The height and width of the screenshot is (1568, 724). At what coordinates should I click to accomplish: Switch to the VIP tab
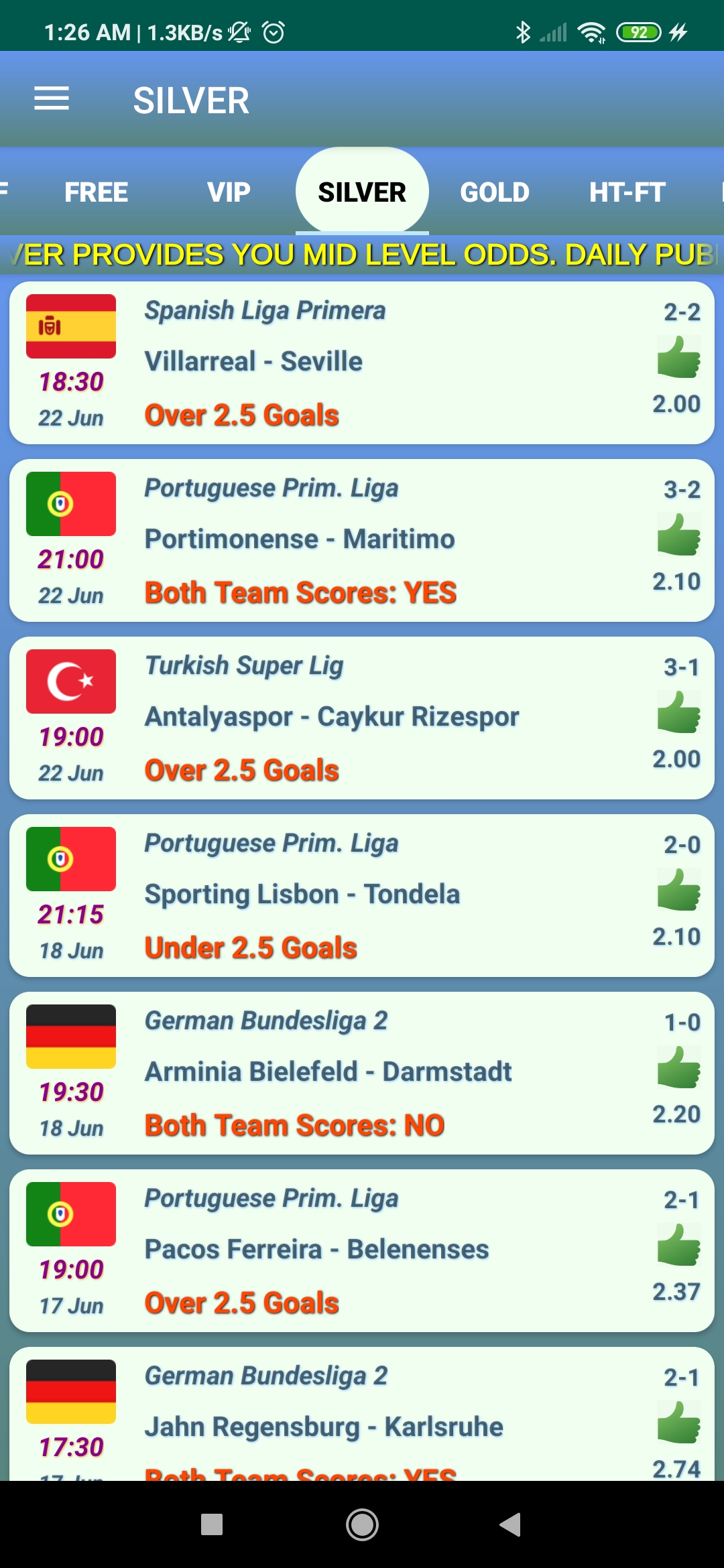[229, 192]
